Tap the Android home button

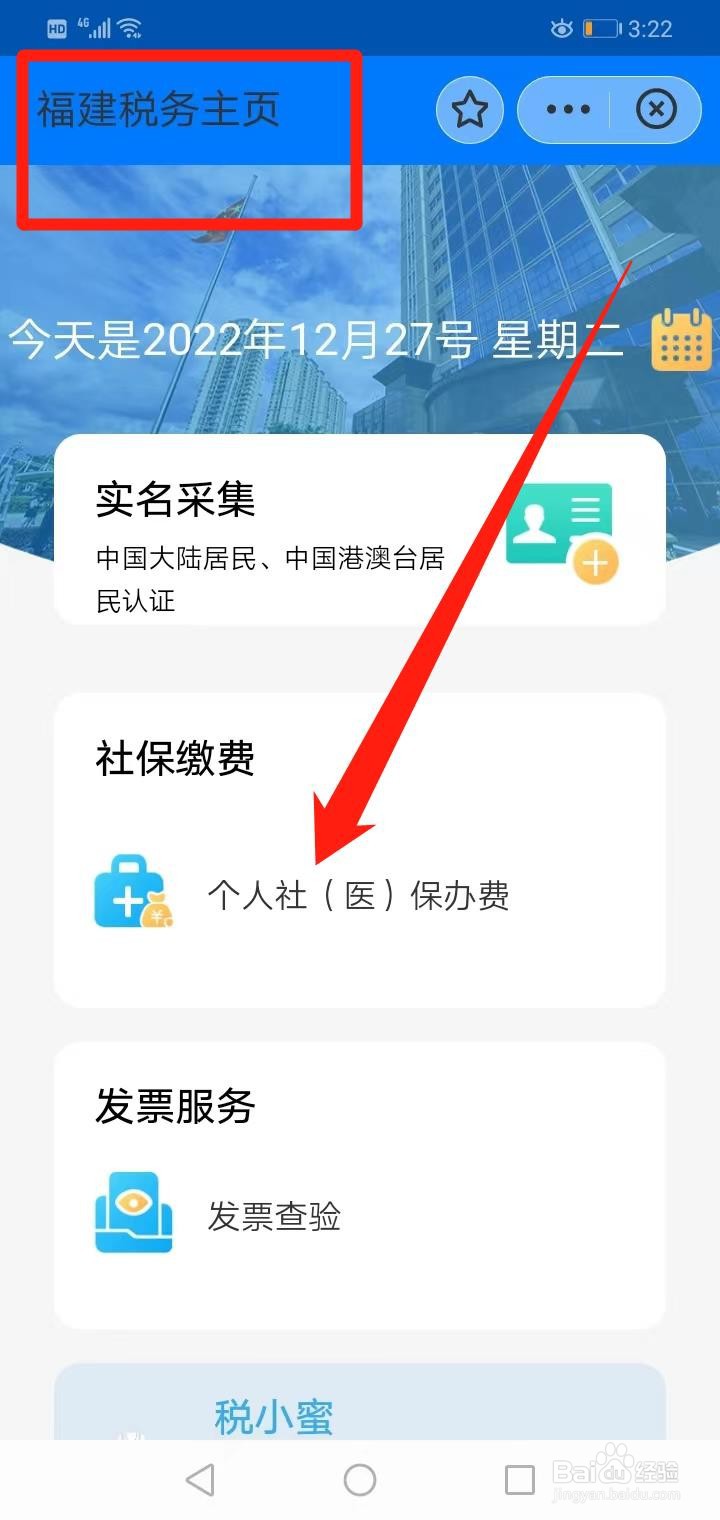(360, 1478)
